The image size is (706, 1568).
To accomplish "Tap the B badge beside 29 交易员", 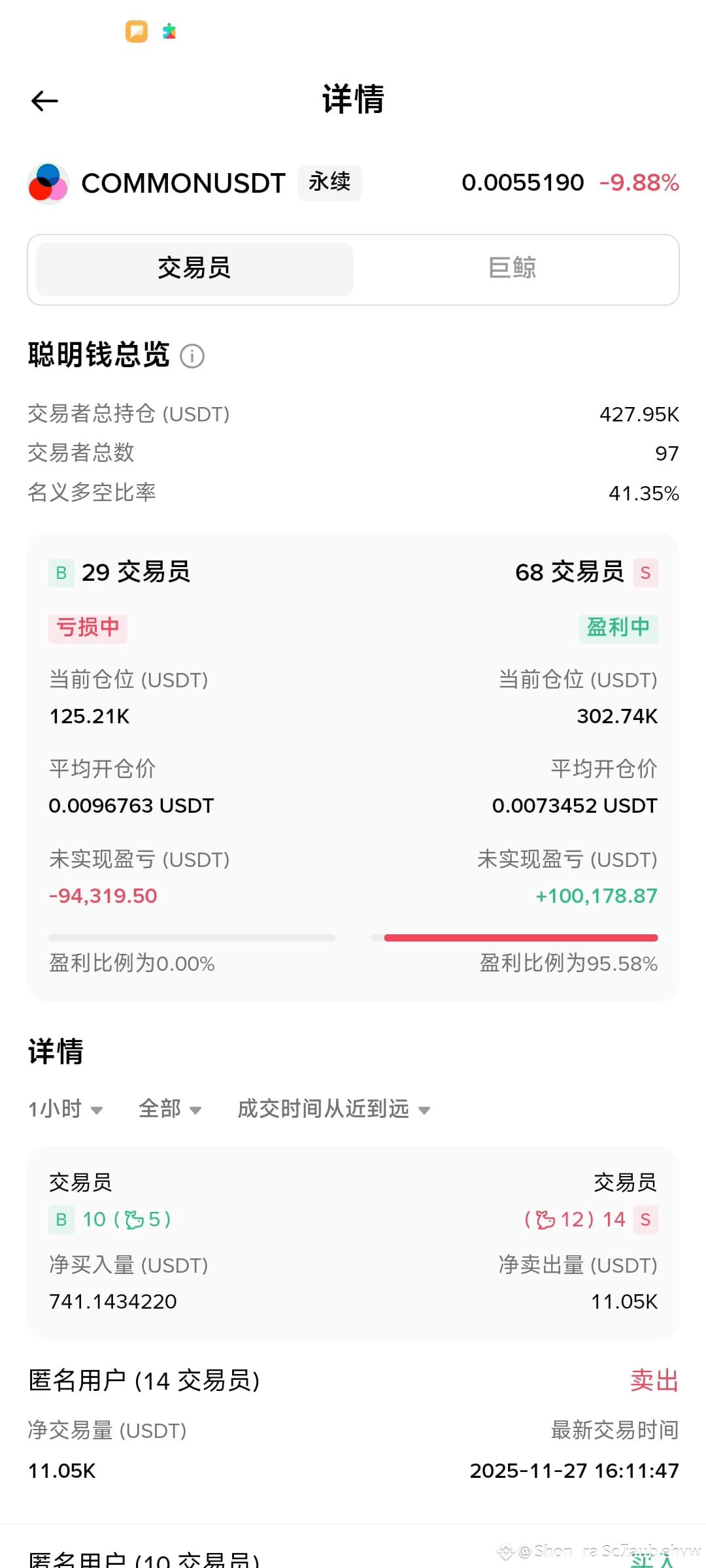I will (x=60, y=572).
